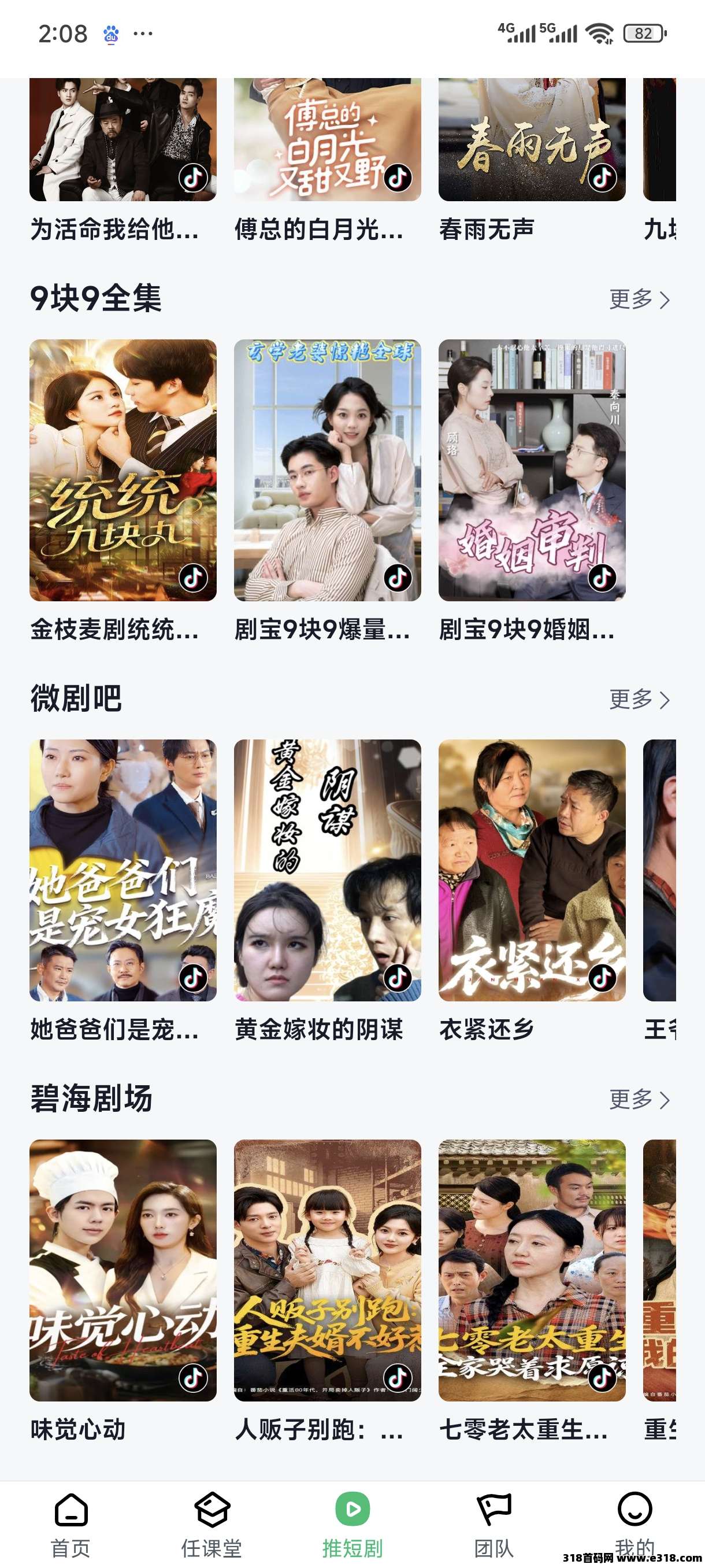
Task: Open 更多 for the 9块9全集 section
Action: point(639,299)
